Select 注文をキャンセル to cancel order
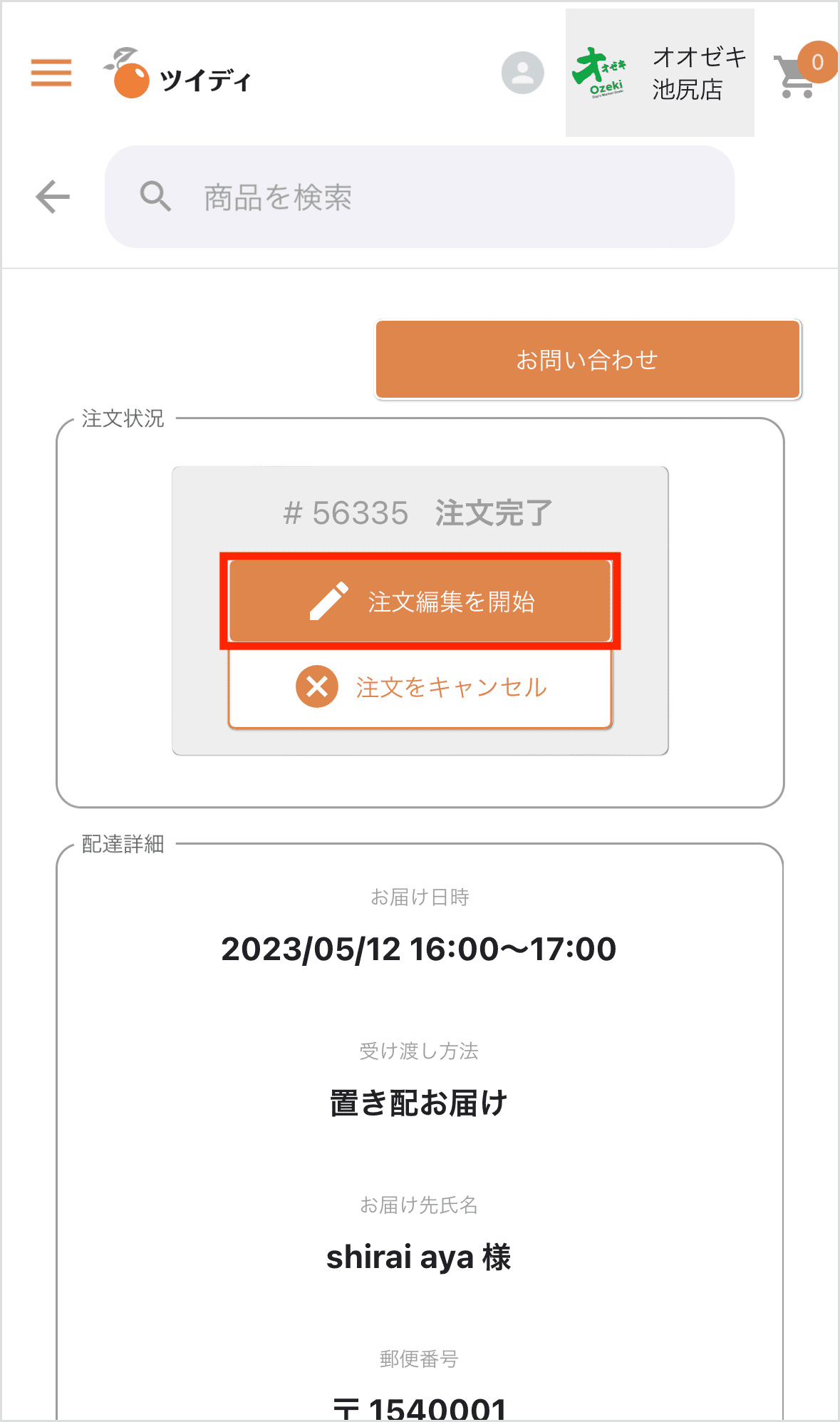Image resolution: width=840 pixels, height=1422 pixels. click(420, 687)
